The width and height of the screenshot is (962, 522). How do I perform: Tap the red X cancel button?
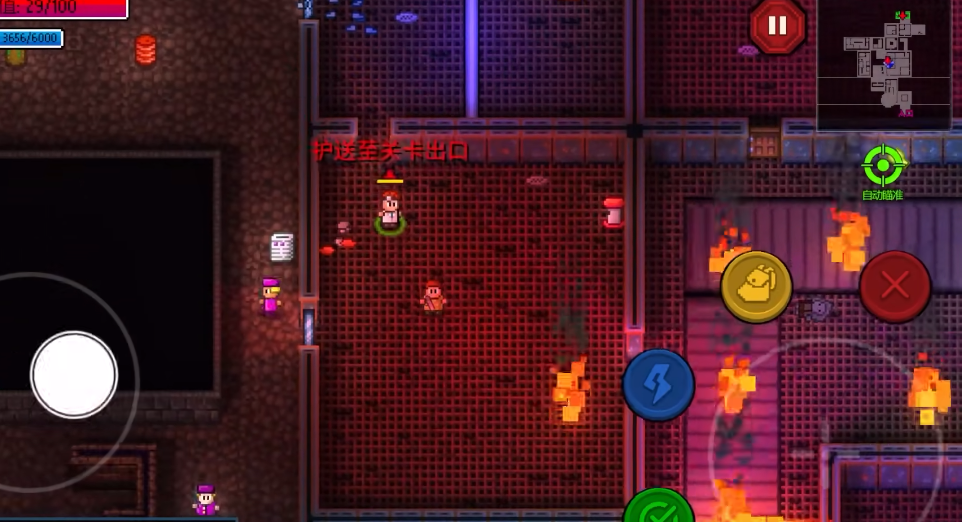[x=895, y=286]
